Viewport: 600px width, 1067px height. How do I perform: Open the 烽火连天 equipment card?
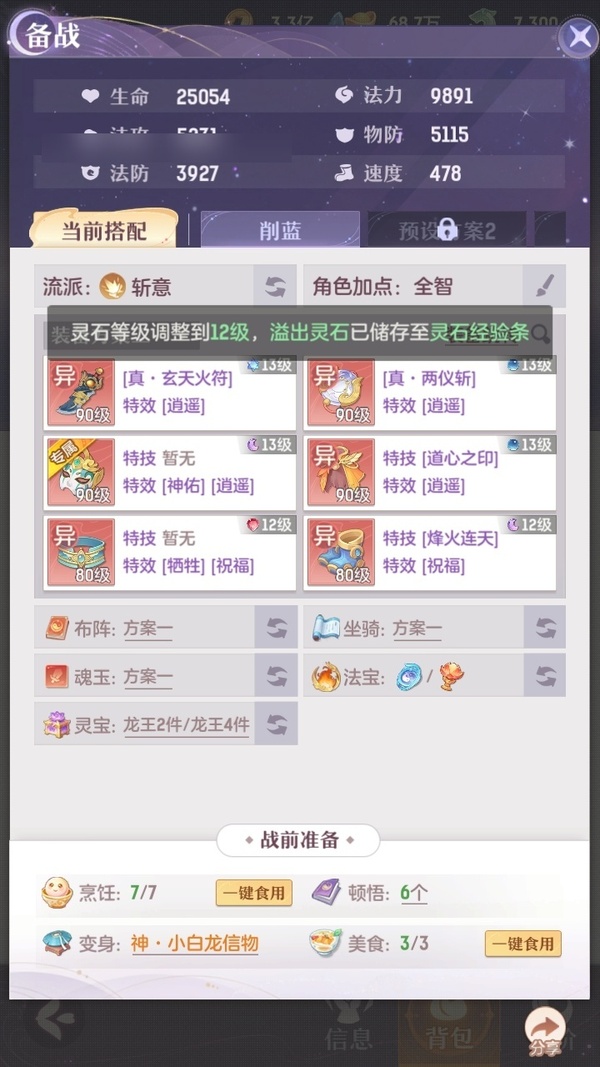pos(430,553)
